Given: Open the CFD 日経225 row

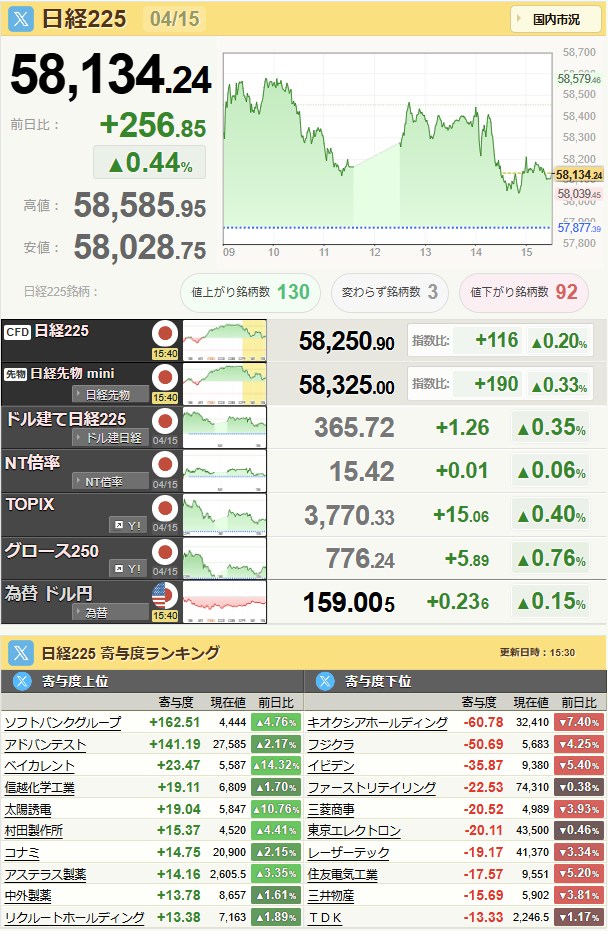Looking at the screenshot, I should coord(76,330).
